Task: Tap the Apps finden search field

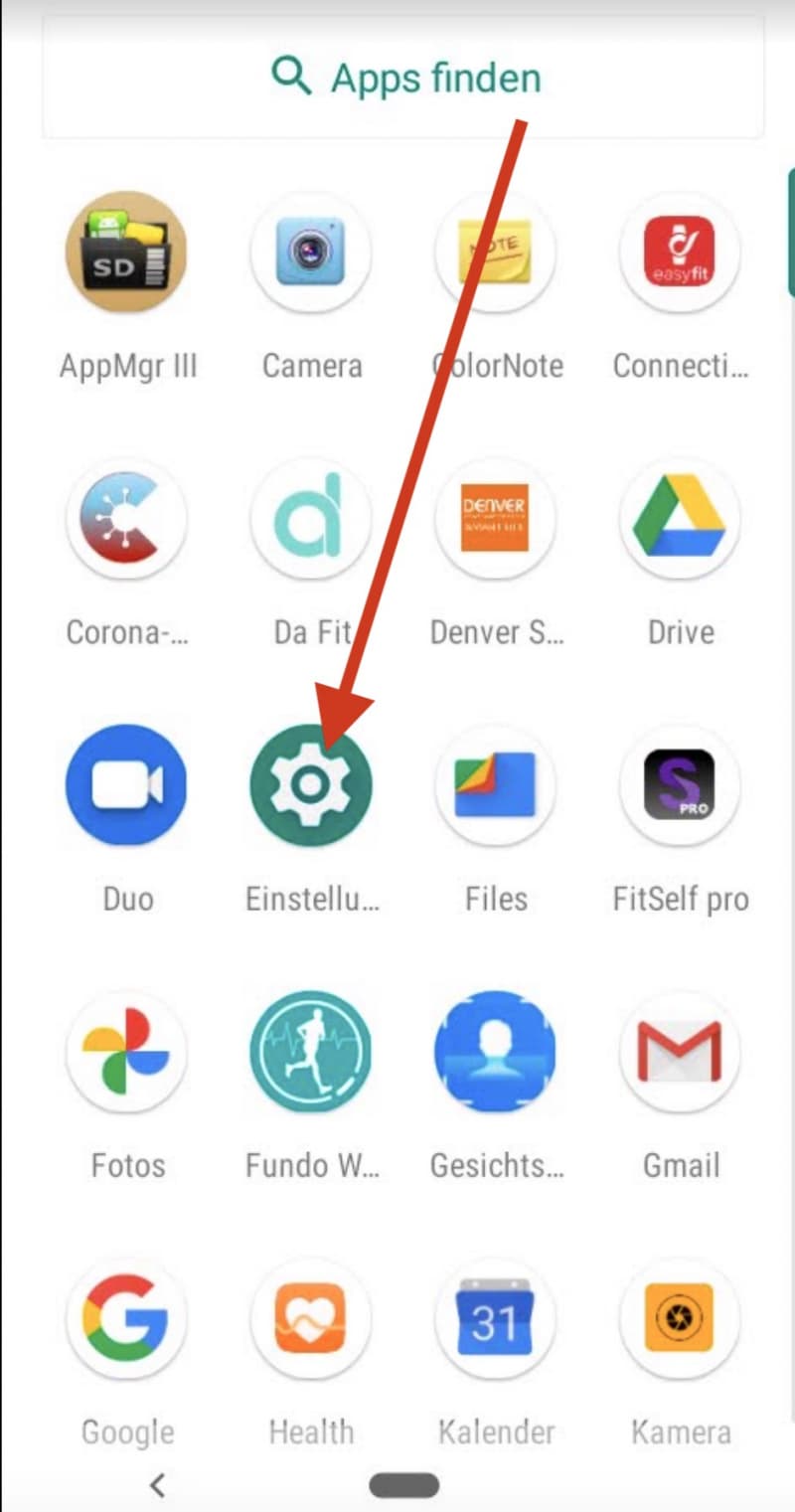Action: click(403, 77)
